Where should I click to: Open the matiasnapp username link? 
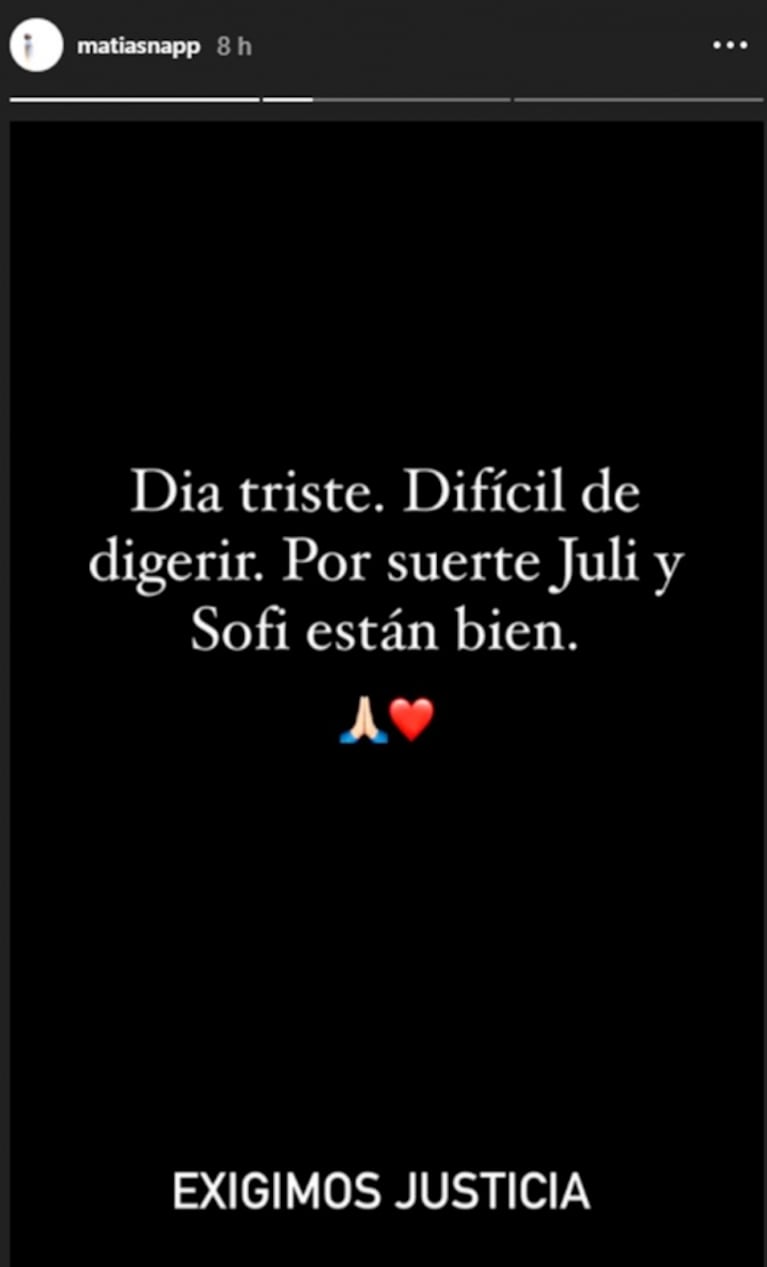139,46
